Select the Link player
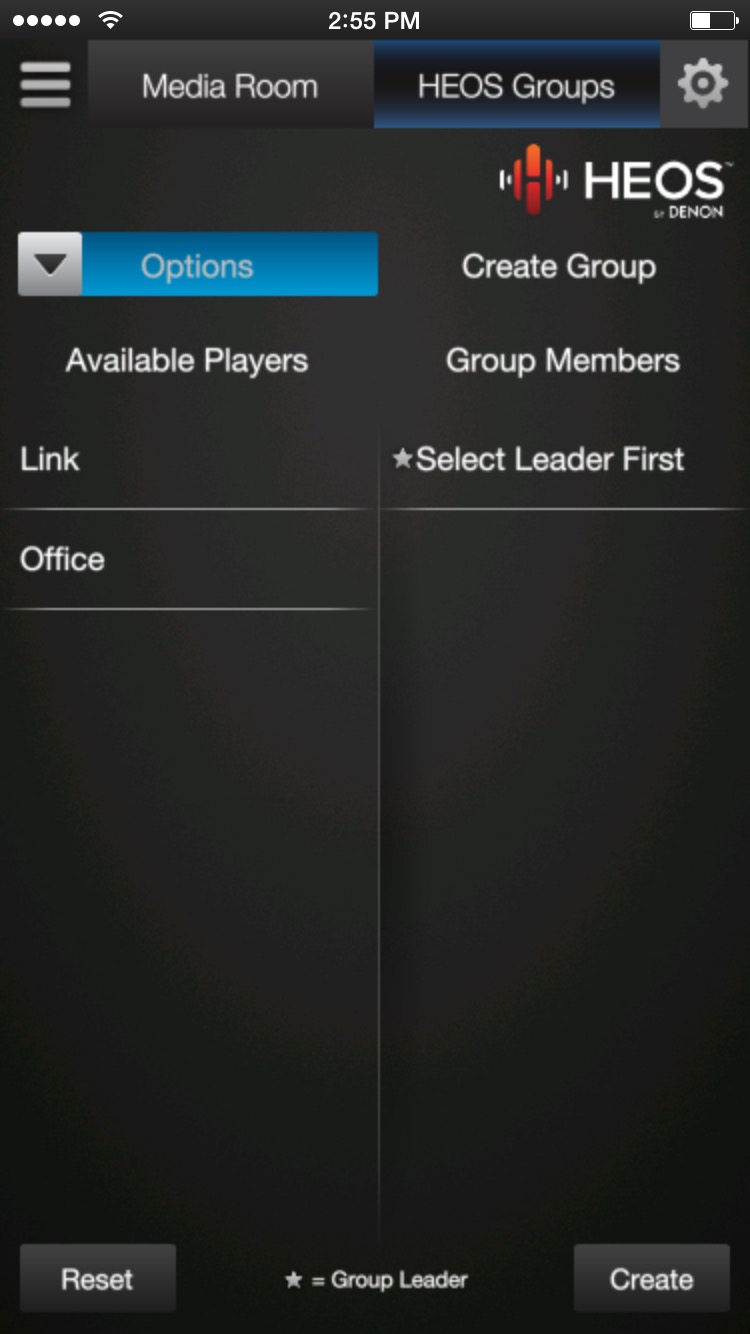 tap(188, 460)
